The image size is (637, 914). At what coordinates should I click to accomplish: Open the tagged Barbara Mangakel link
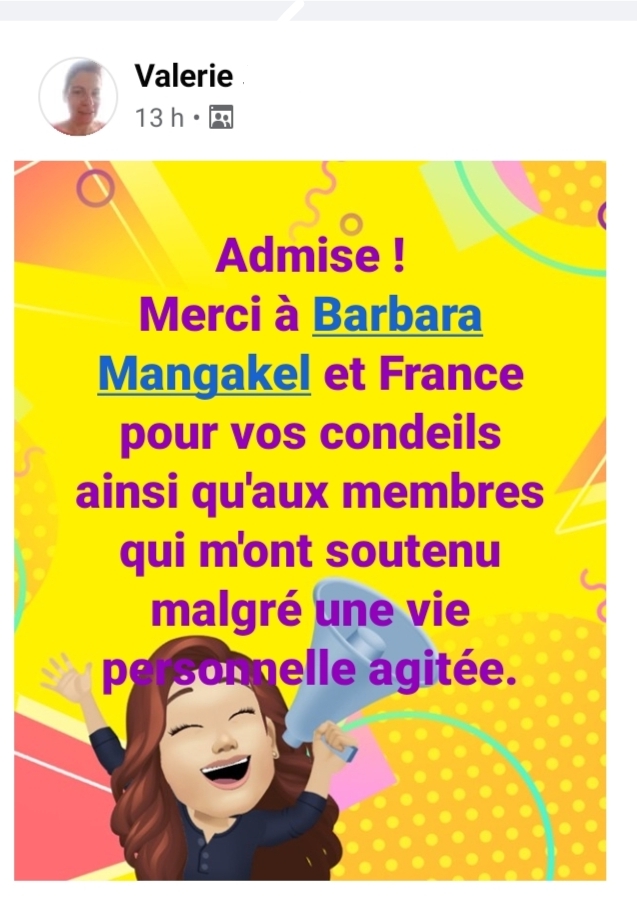[x=397, y=317]
